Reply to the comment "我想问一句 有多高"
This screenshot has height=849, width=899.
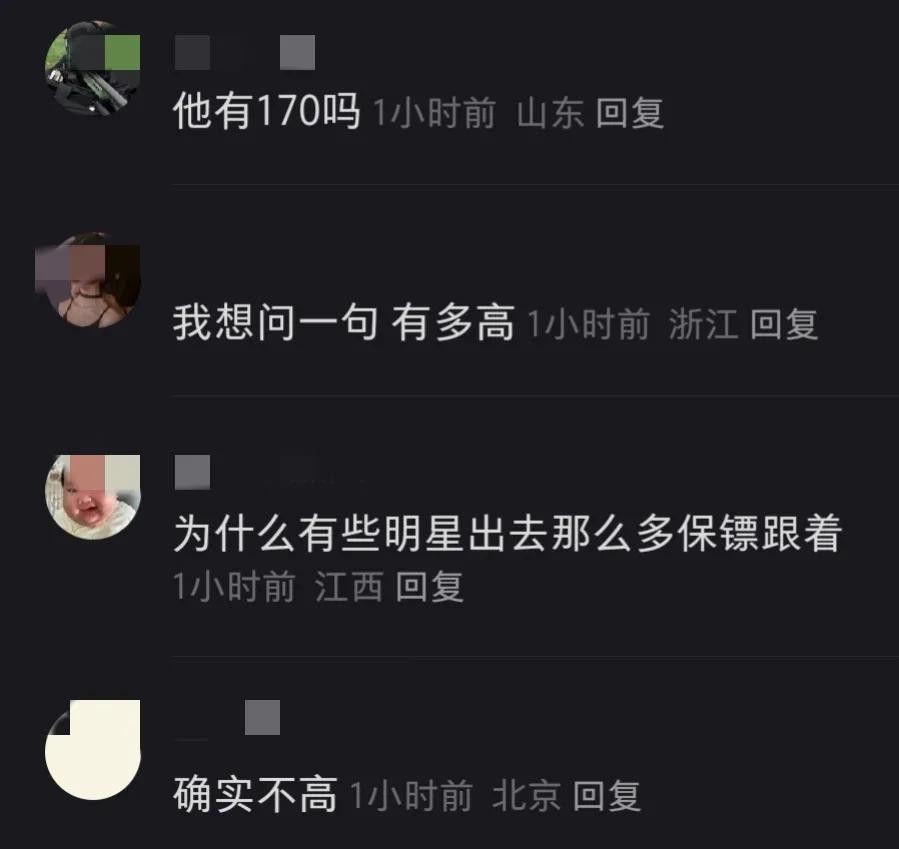tap(784, 324)
